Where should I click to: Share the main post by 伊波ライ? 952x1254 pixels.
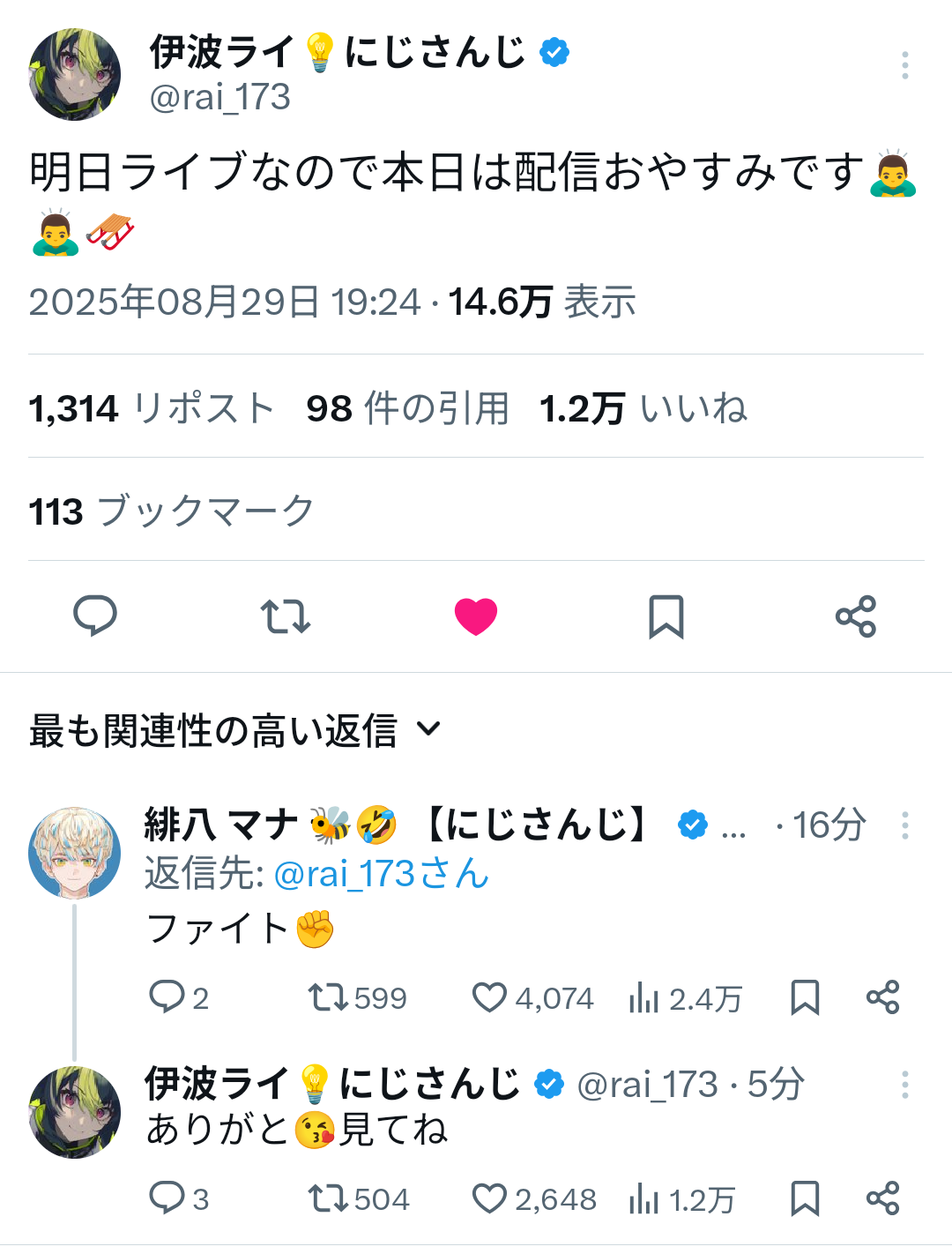pyautogui.click(x=856, y=616)
